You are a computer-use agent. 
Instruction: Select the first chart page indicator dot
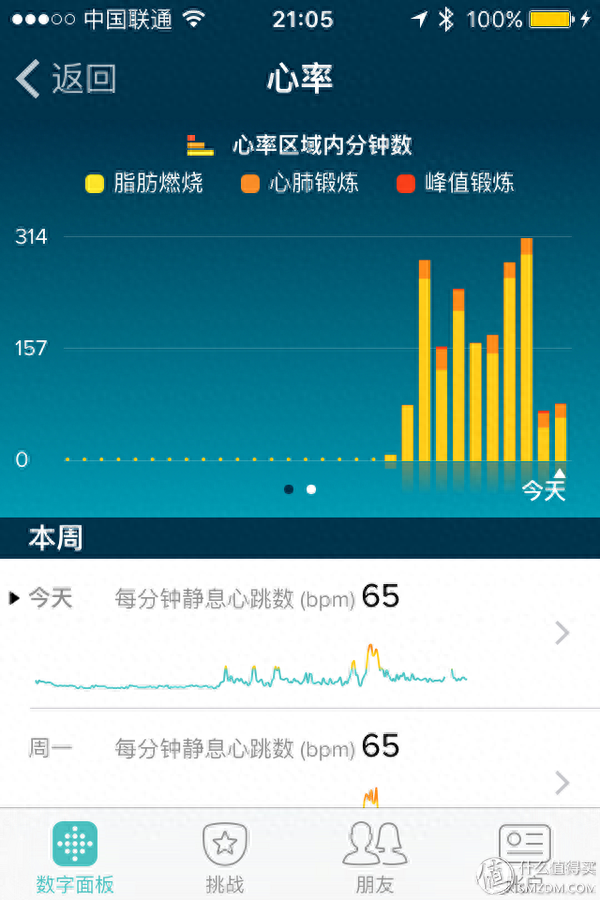pyautogui.click(x=289, y=489)
